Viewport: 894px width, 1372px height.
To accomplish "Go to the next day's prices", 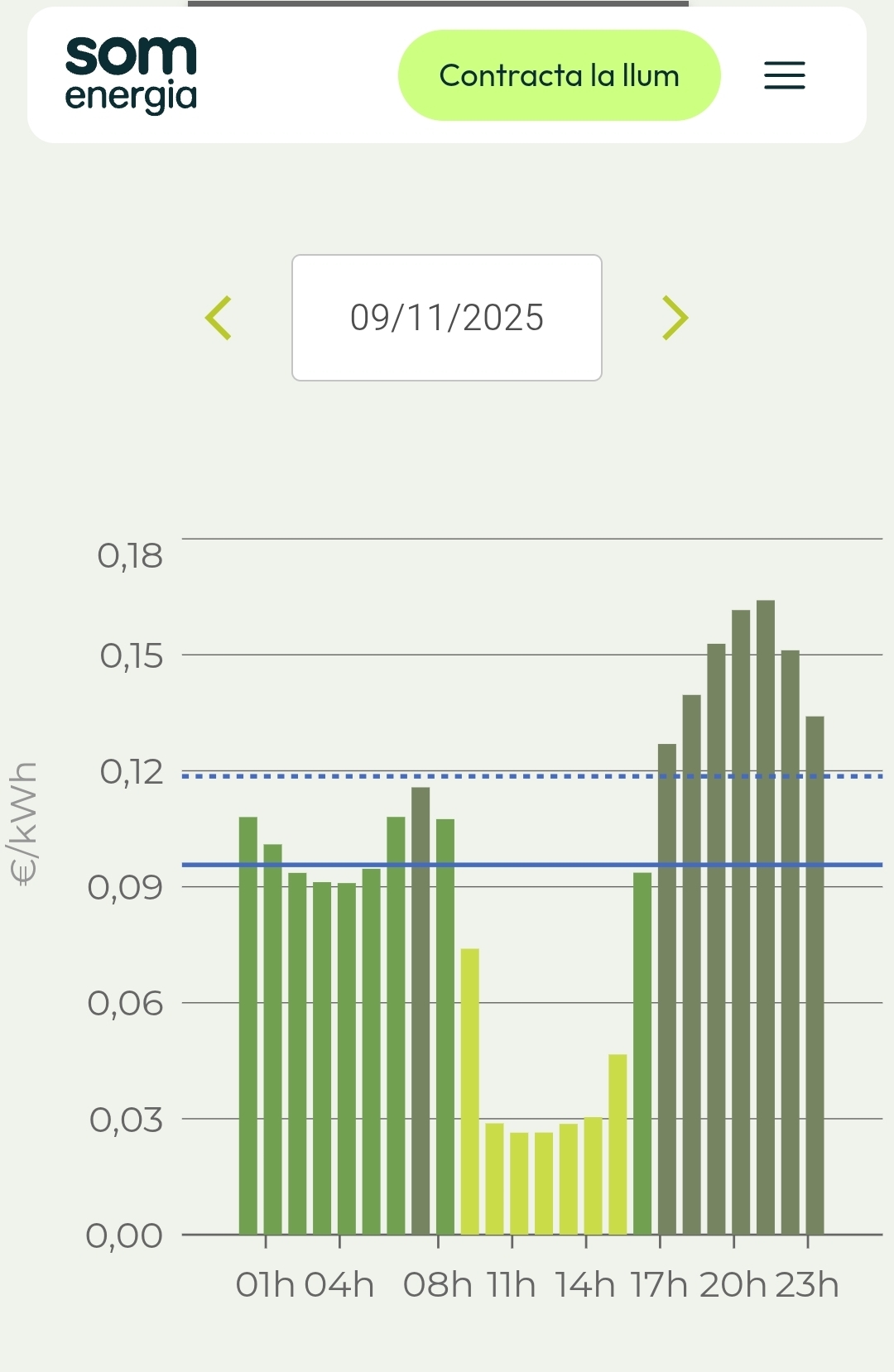I will (x=675, y=318).
